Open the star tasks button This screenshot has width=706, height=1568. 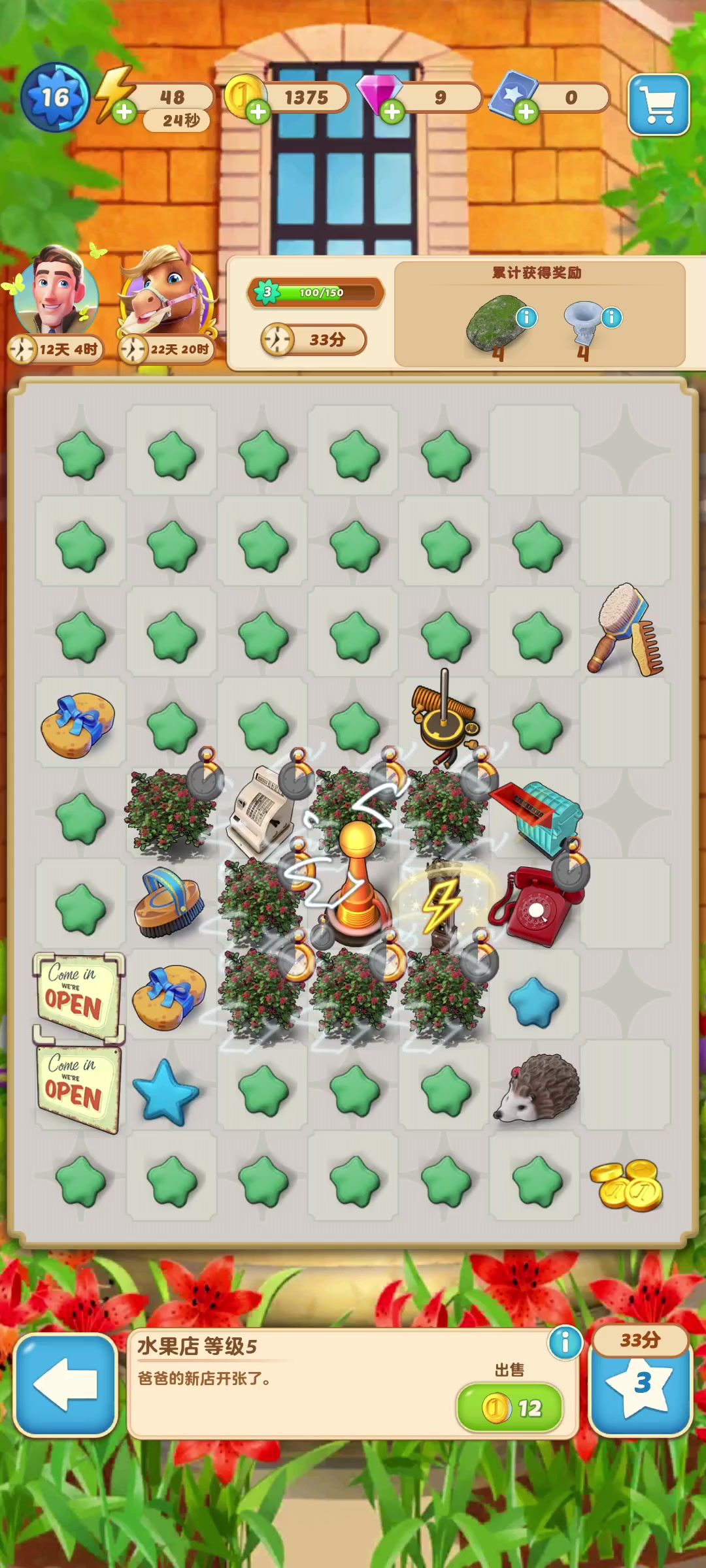[641, 1384]
